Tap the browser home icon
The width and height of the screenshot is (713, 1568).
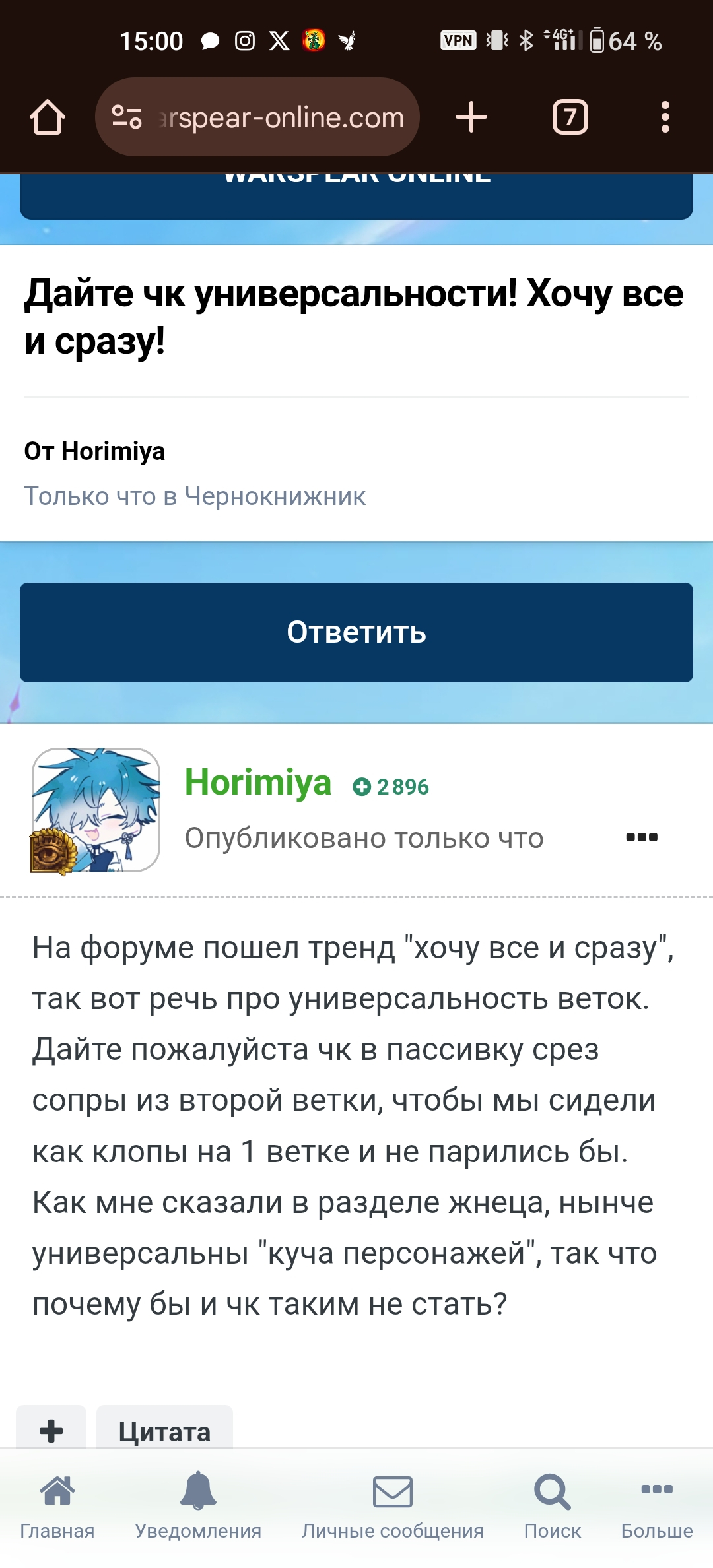(48, 117)
